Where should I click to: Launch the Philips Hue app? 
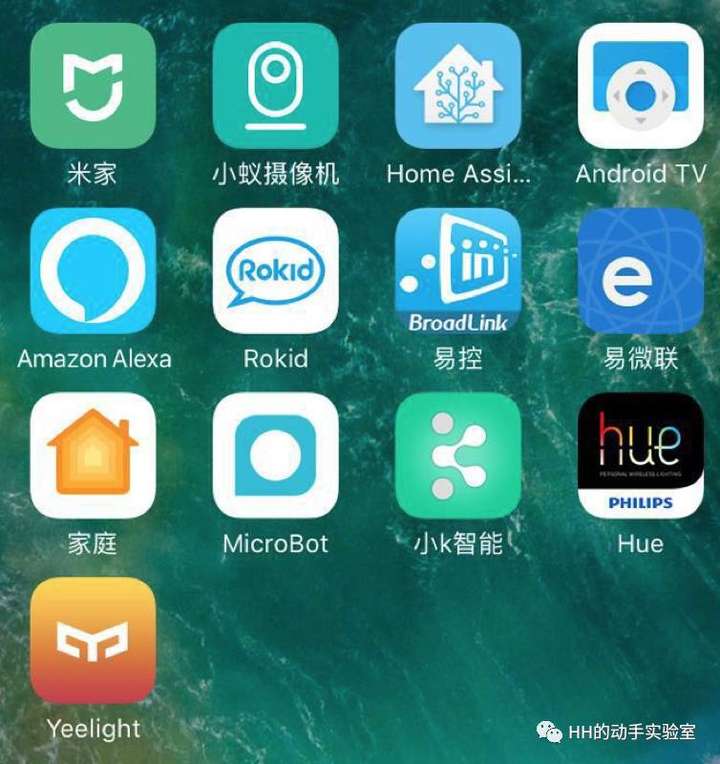(x=641, y=456)
